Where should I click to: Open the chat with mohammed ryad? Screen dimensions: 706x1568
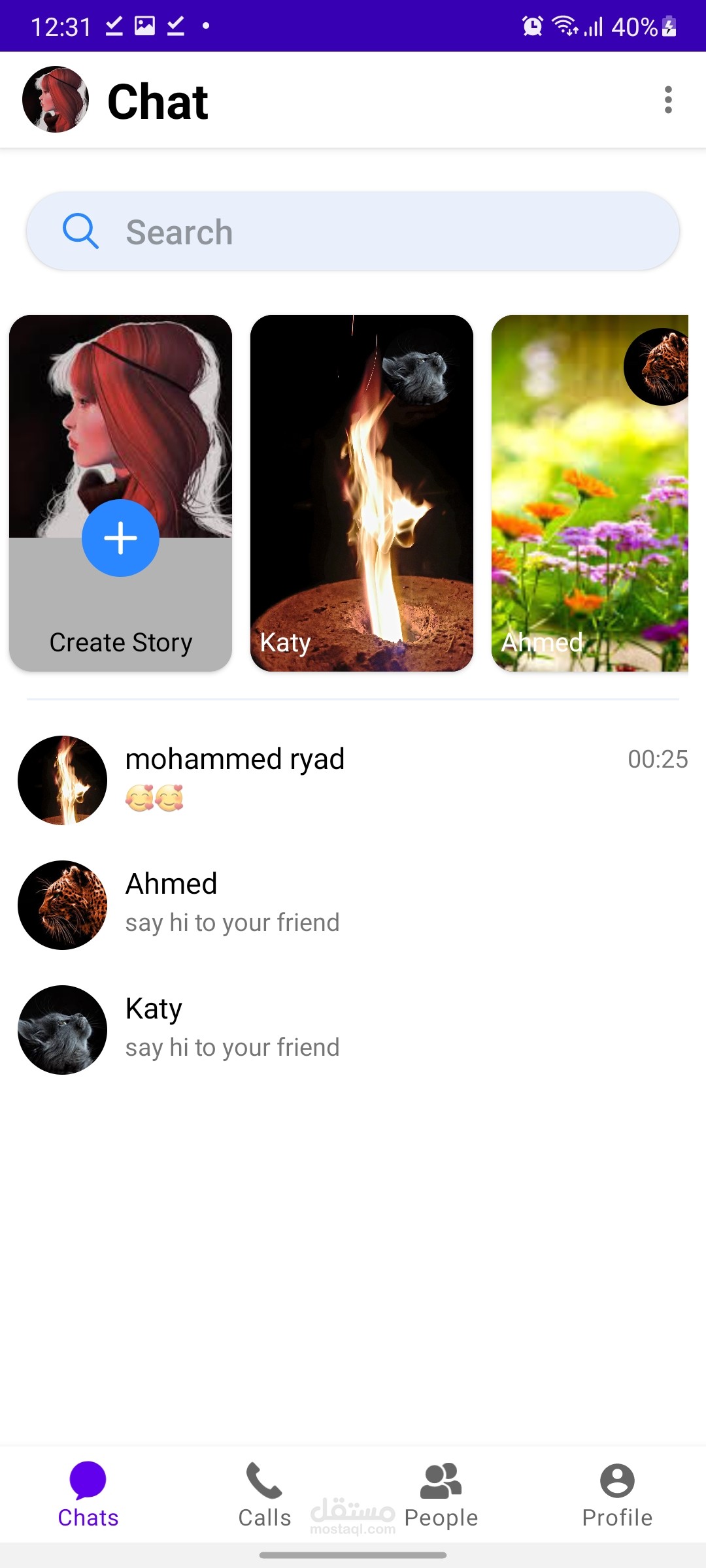(x=353, y=780)
